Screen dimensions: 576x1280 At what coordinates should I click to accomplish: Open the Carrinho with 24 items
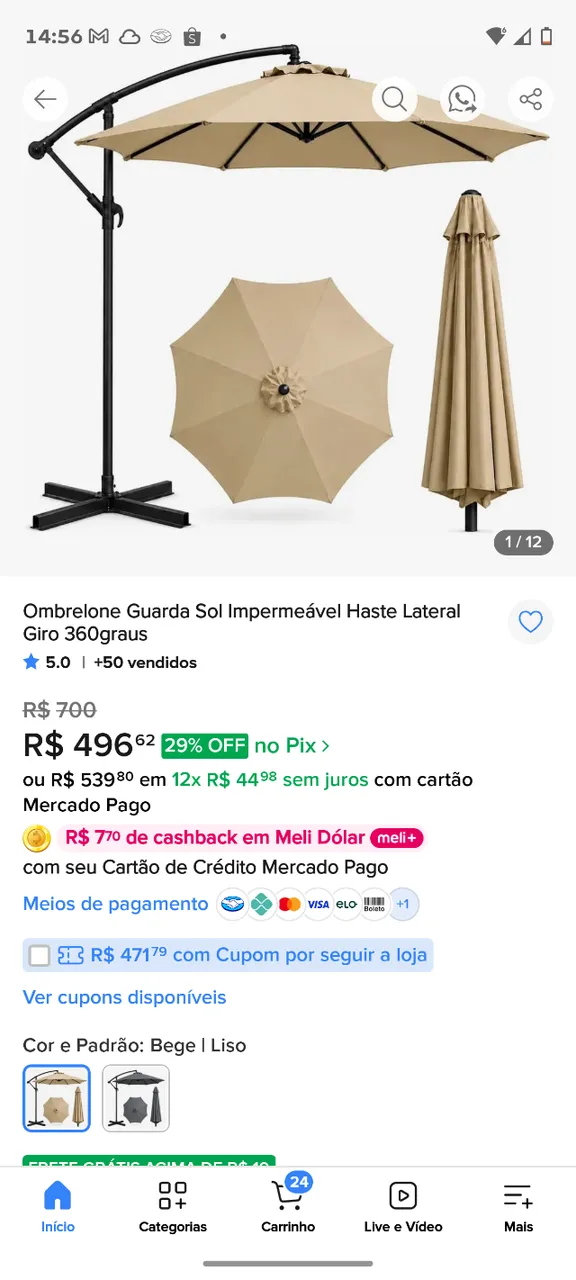point(288,1205)
